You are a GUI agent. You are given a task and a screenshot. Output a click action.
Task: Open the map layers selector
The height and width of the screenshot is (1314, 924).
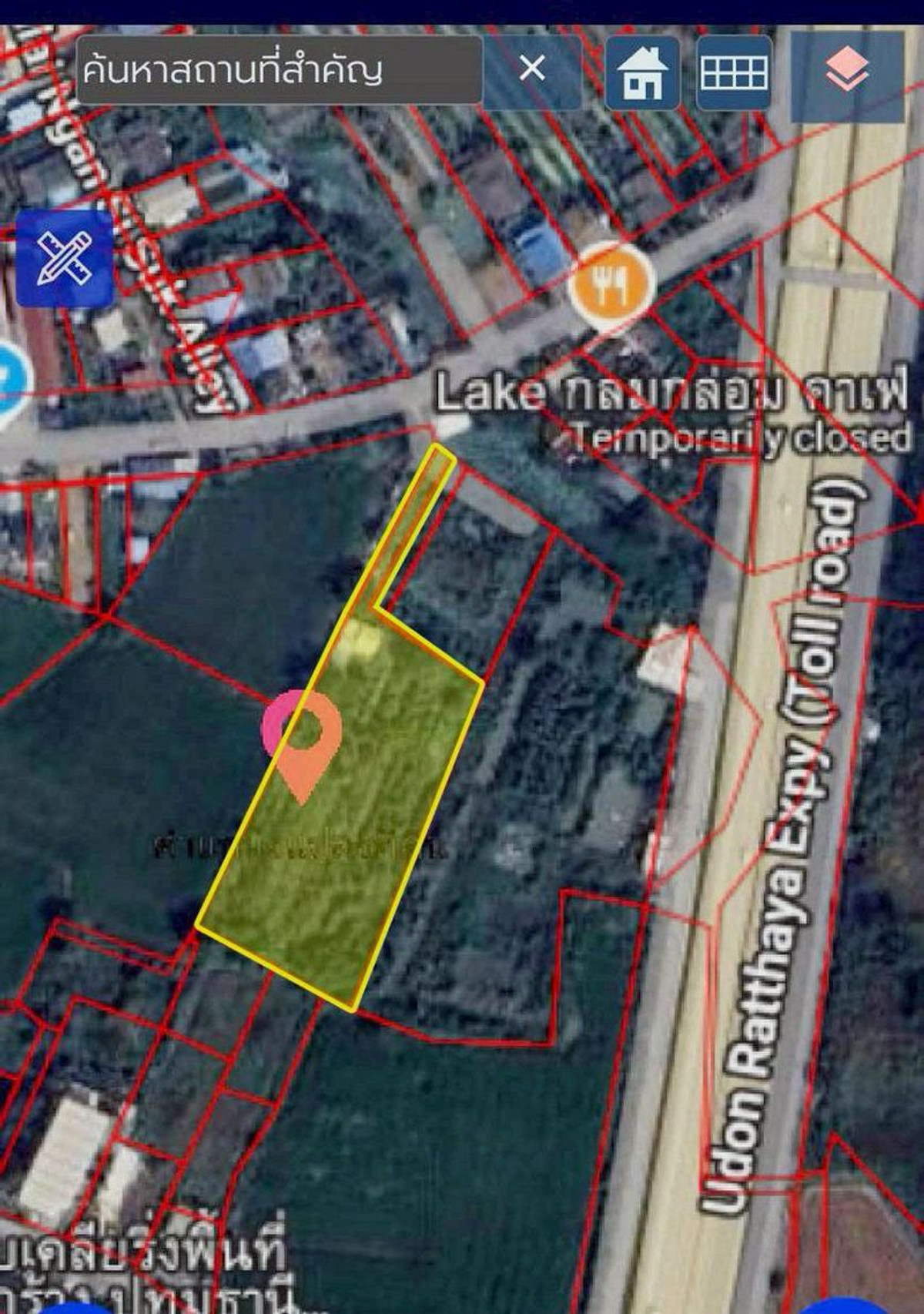point(847,73)
